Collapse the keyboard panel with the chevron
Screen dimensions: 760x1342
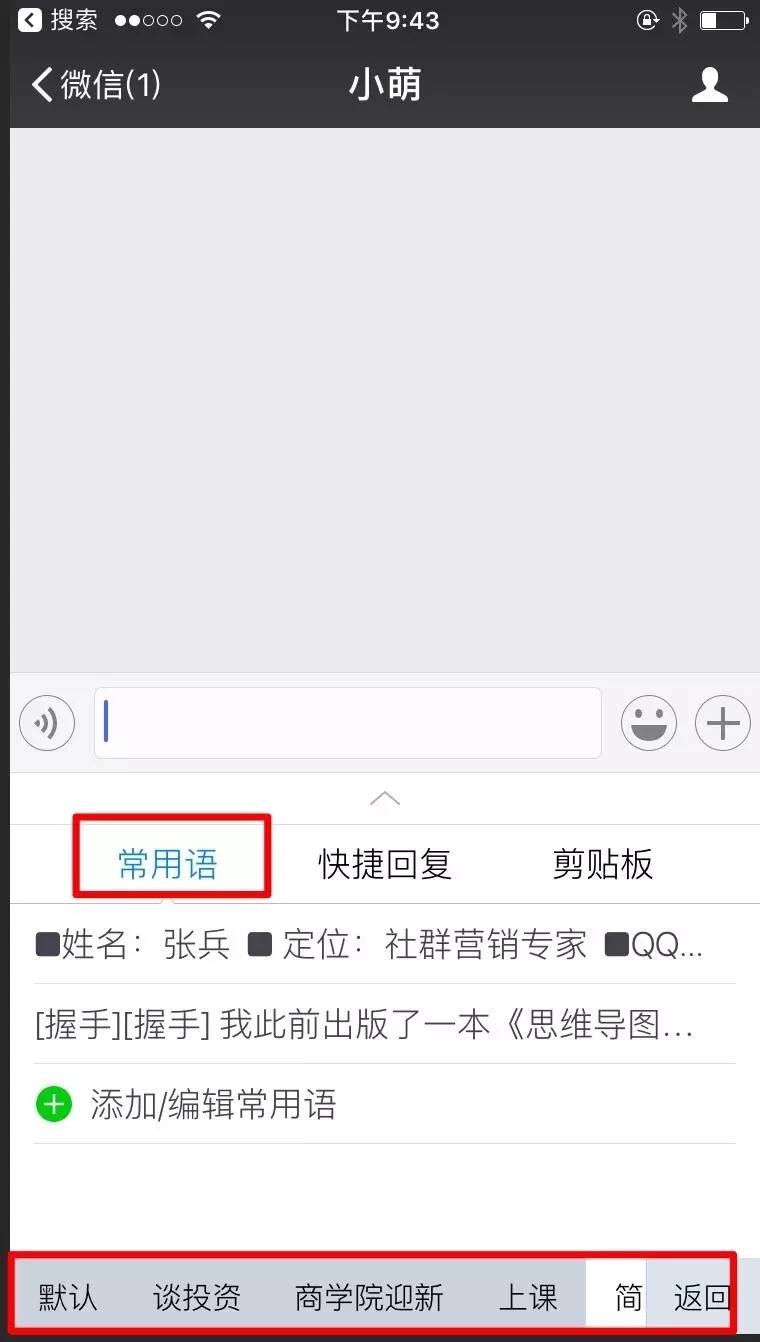click(384, 798)
